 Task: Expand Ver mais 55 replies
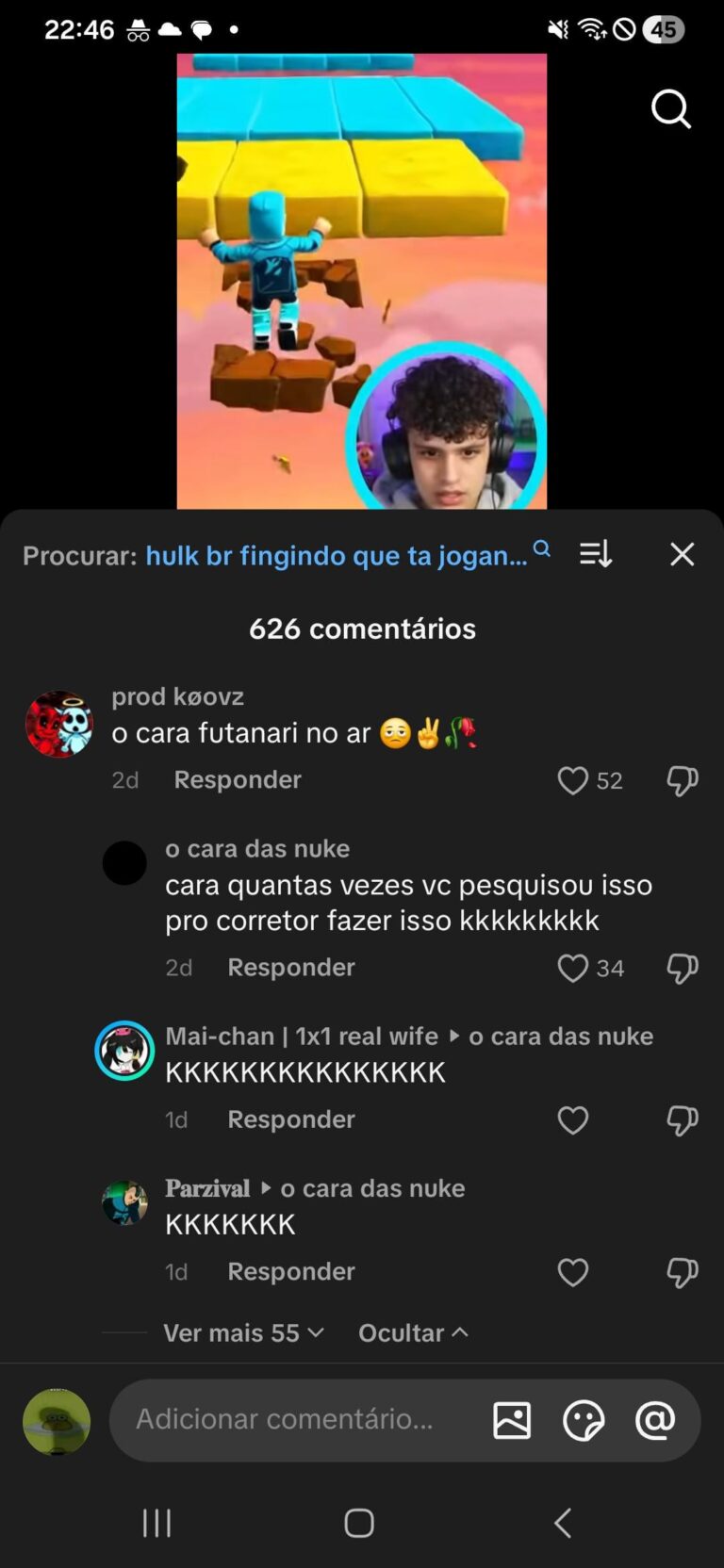point(243,1332)
